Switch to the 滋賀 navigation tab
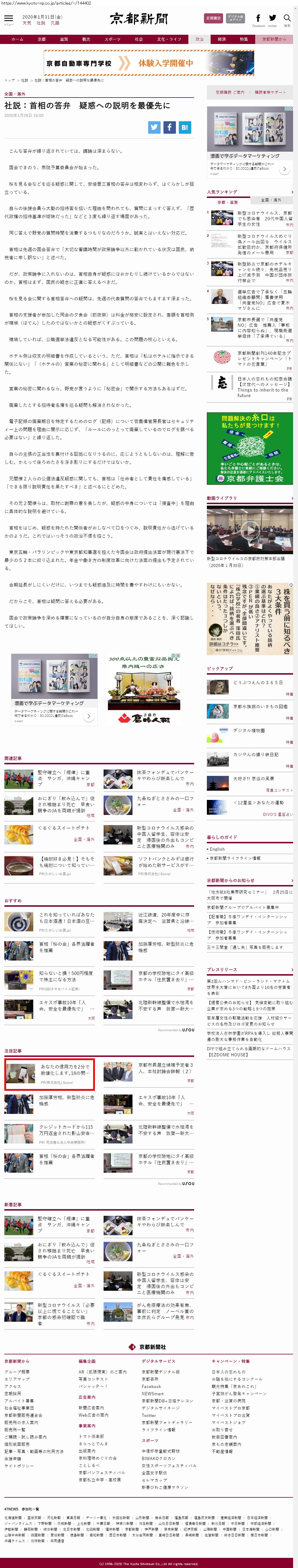This screenshot has width=298, height=1568. 64,39
